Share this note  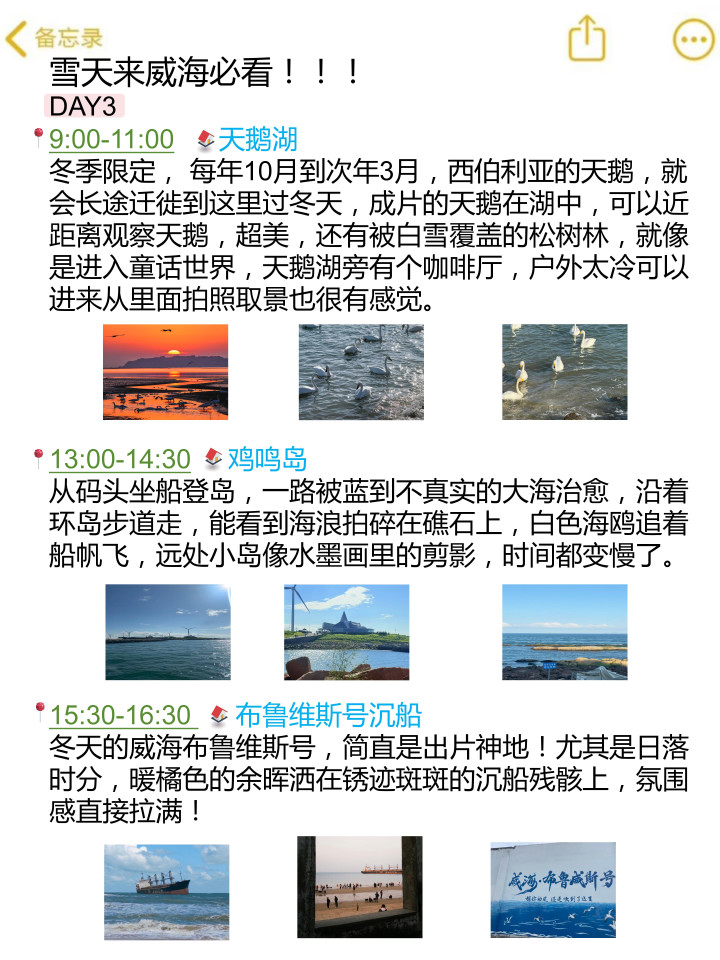click(587, 40)
